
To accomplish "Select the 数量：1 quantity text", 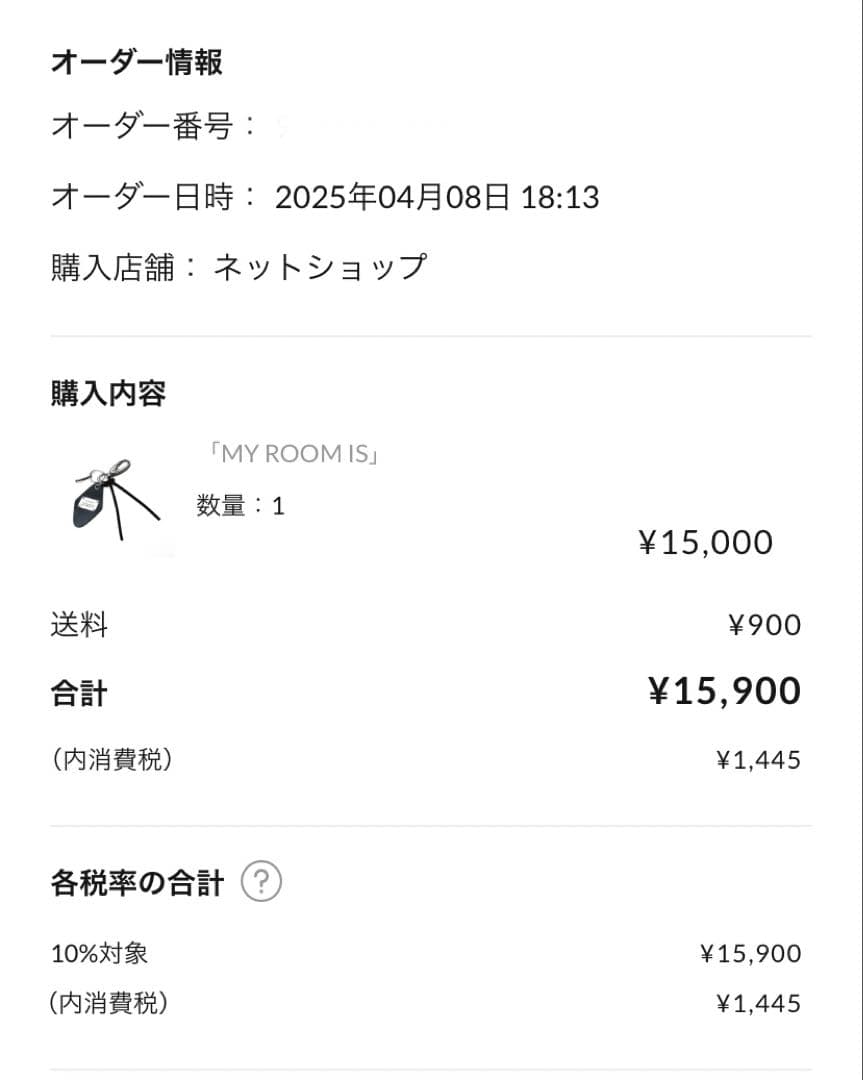I will [236, 504].
